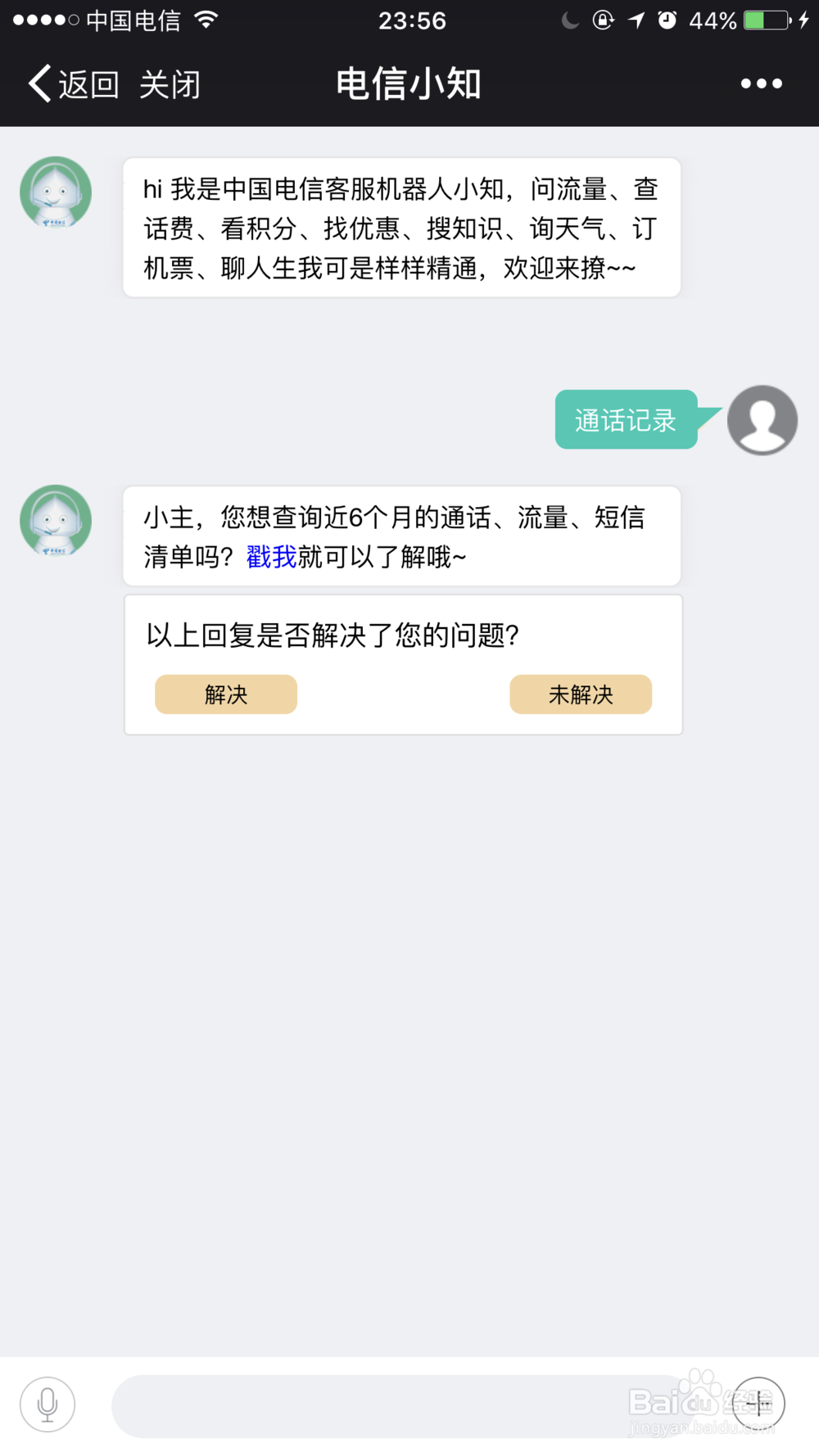Close the page with 关闭
The height and width of the screenshot is (1456, 819).
point(170,84)
